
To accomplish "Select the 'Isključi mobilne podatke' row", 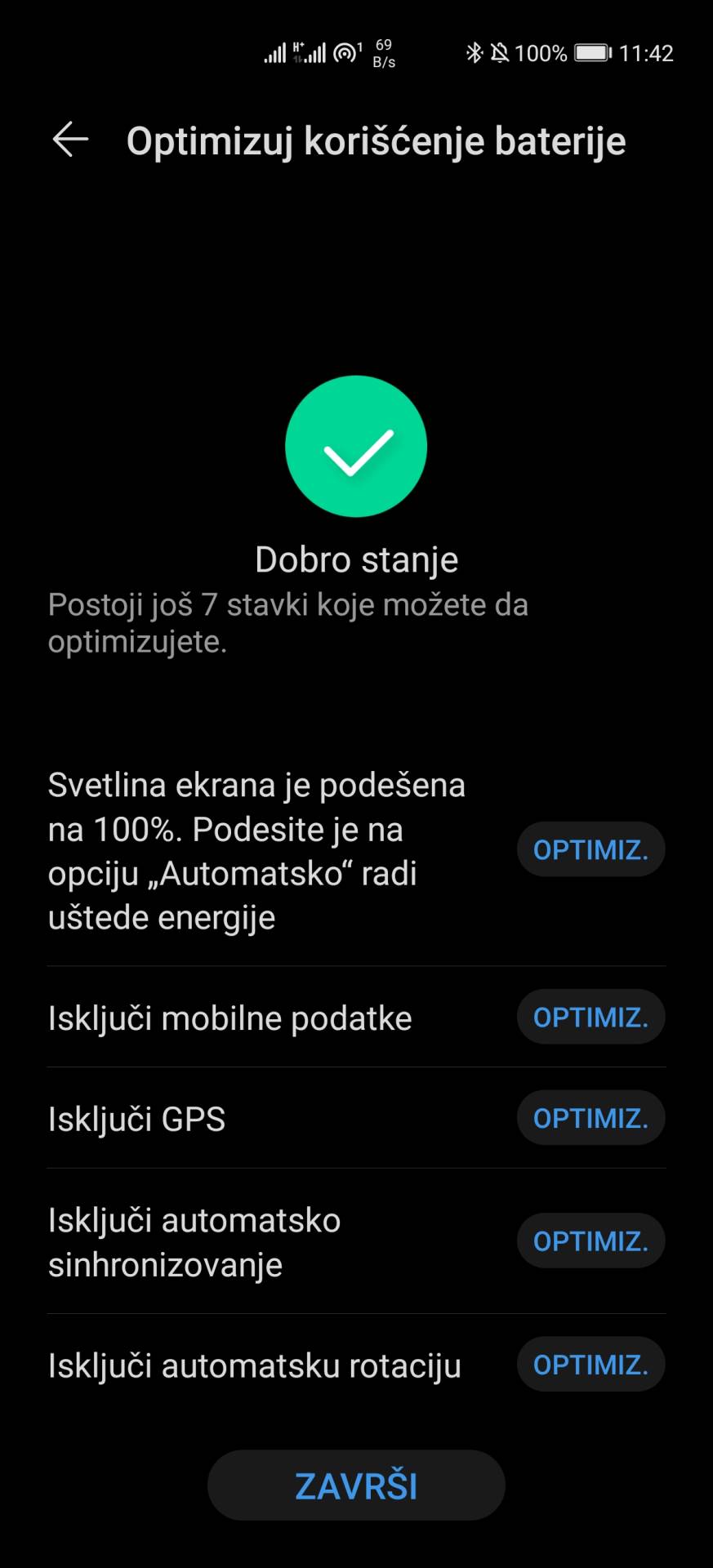I will 229,1017.
